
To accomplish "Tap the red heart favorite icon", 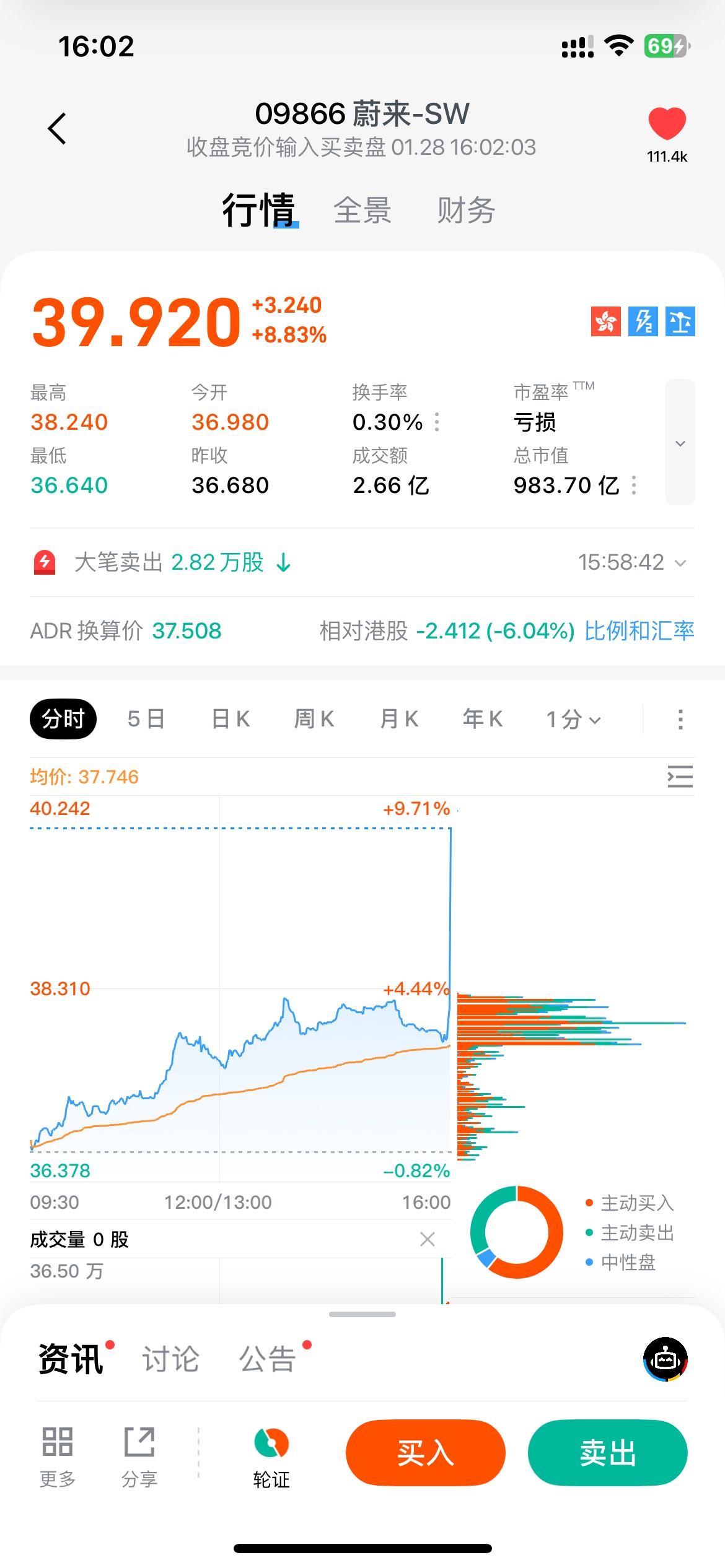I will pos(667,124).
